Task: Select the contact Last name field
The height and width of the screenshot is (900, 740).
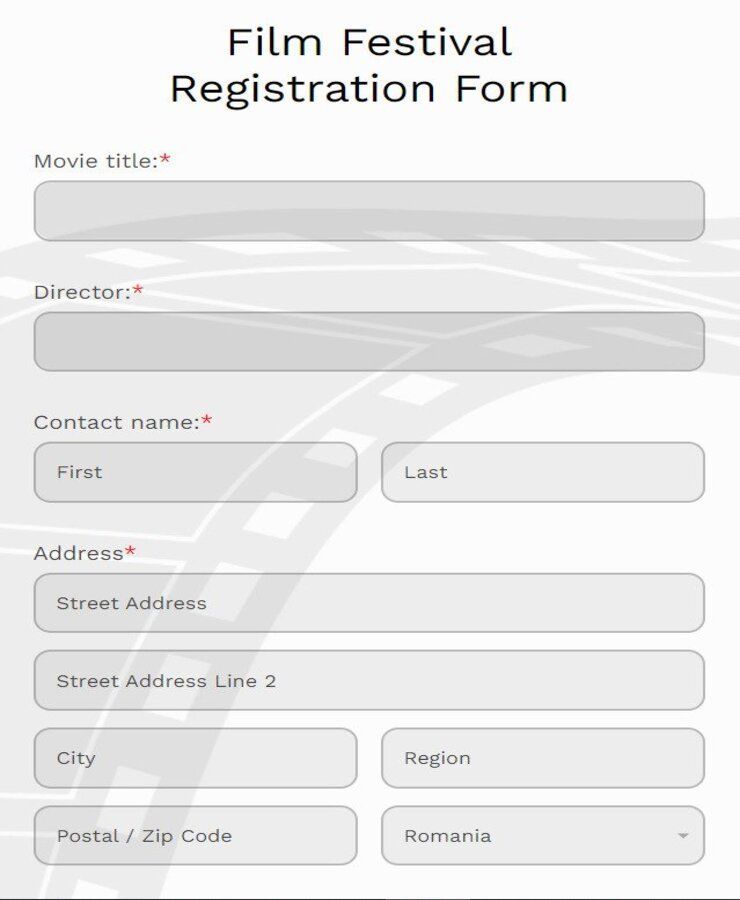Action: [x=542, y=472]
